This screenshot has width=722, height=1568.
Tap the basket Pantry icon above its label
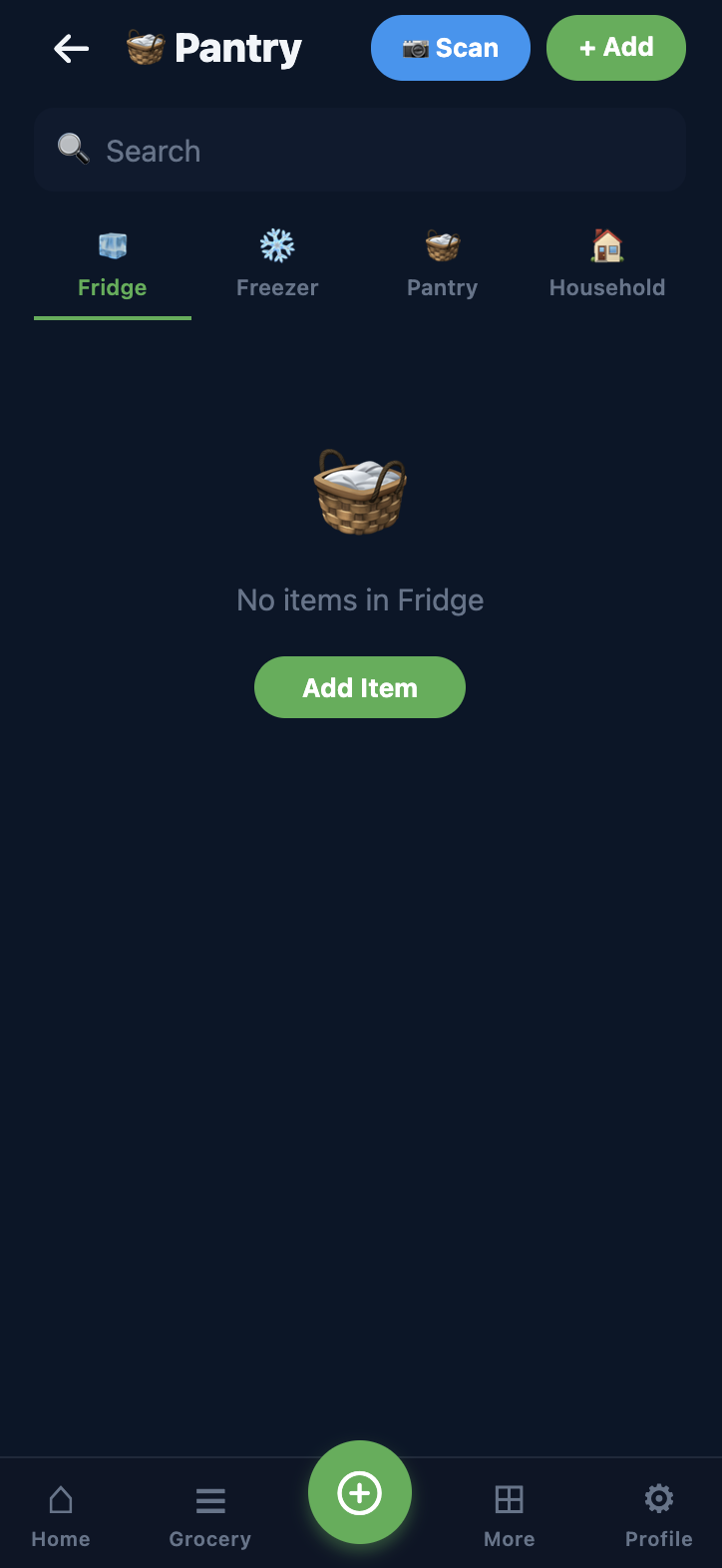442,244
